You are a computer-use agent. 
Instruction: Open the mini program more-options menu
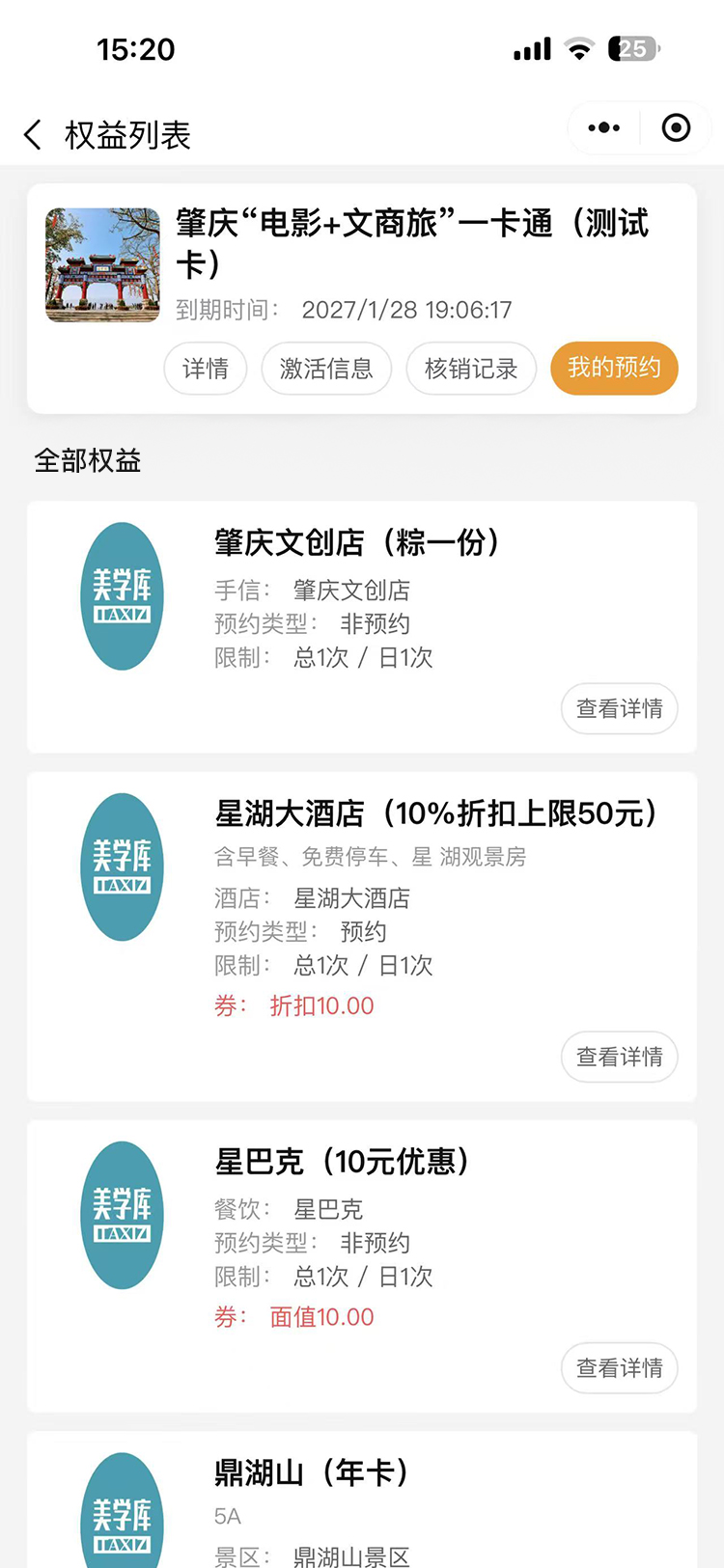pyautogui.click(x=604, y=128)
